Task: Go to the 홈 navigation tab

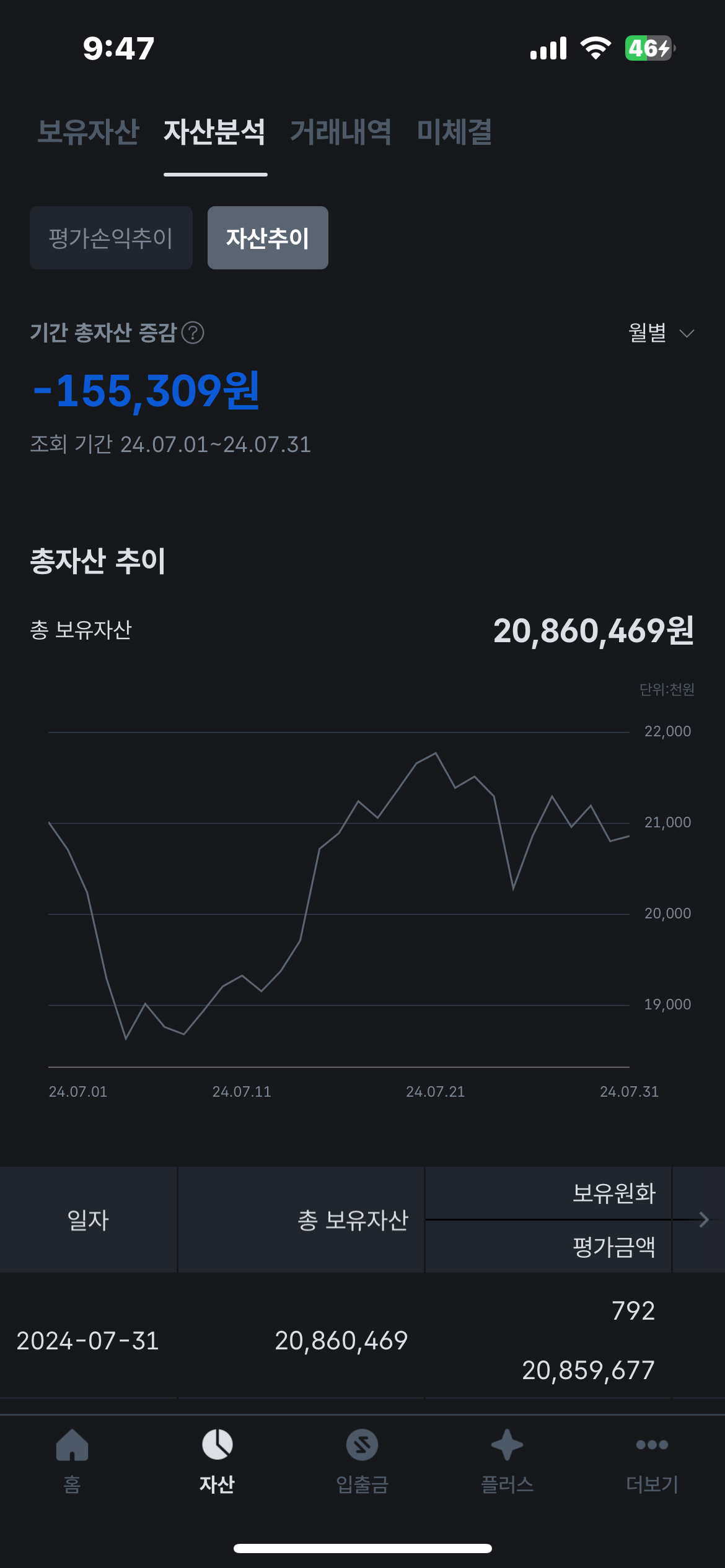Action: 72,1460
